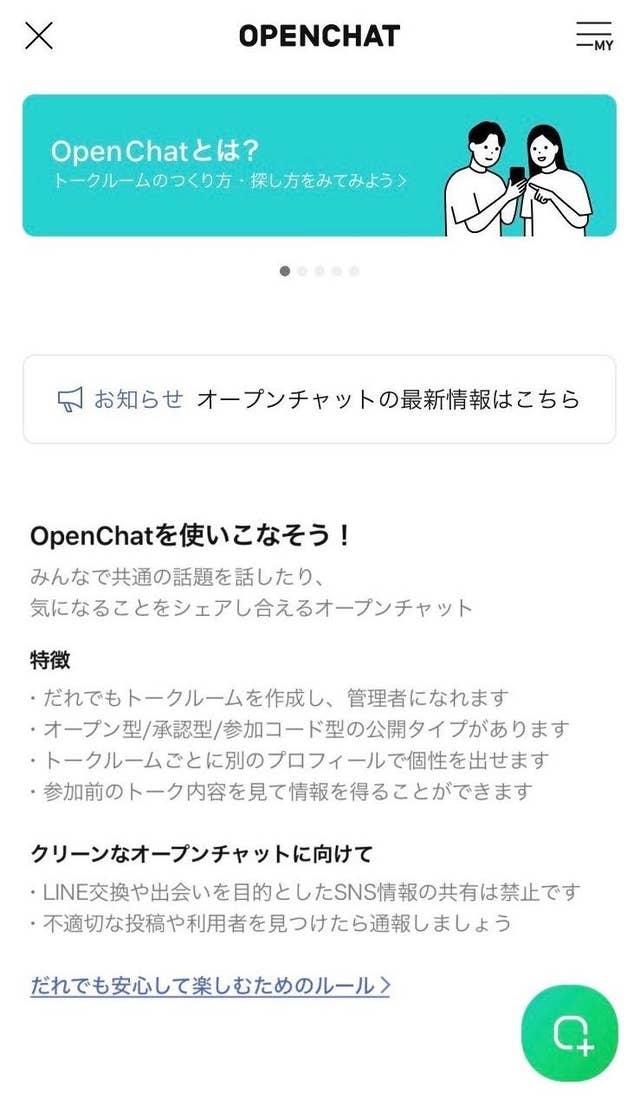This screenshot has height=1100, width=640.
Task: Open the OpenChatとは? banner
Action: coord(319,166)
